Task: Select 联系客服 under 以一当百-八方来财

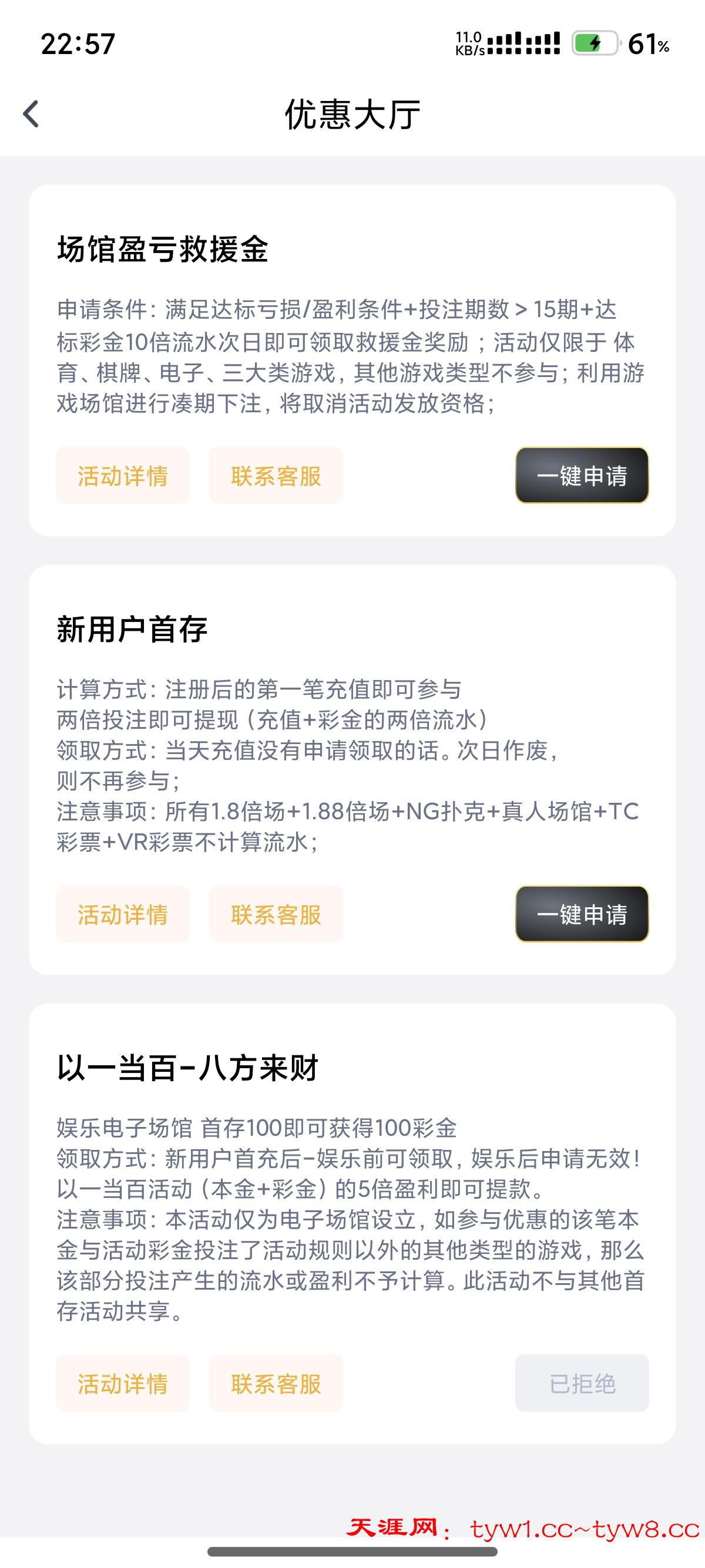Action: [276, 1384]
